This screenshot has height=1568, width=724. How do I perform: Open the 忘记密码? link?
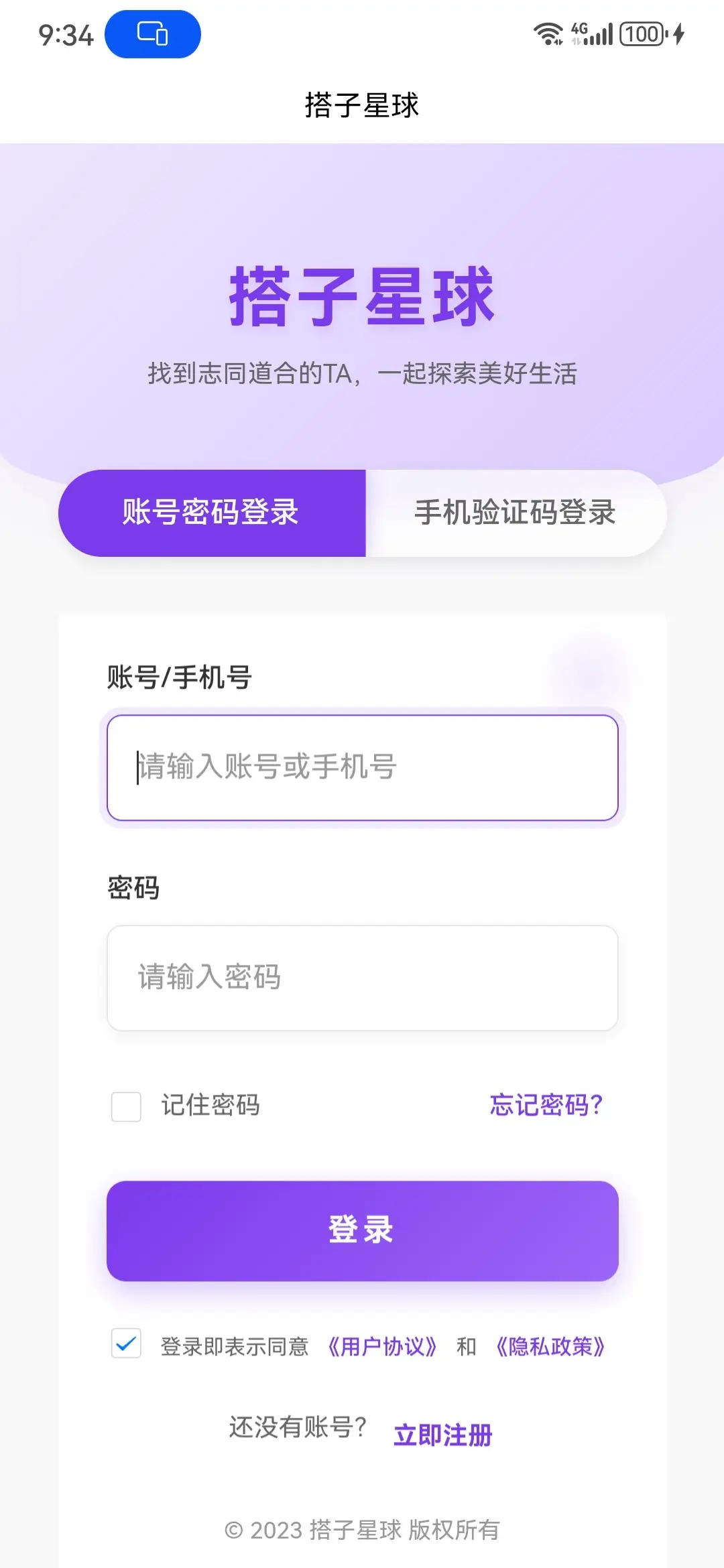(x=546, y=1105)
